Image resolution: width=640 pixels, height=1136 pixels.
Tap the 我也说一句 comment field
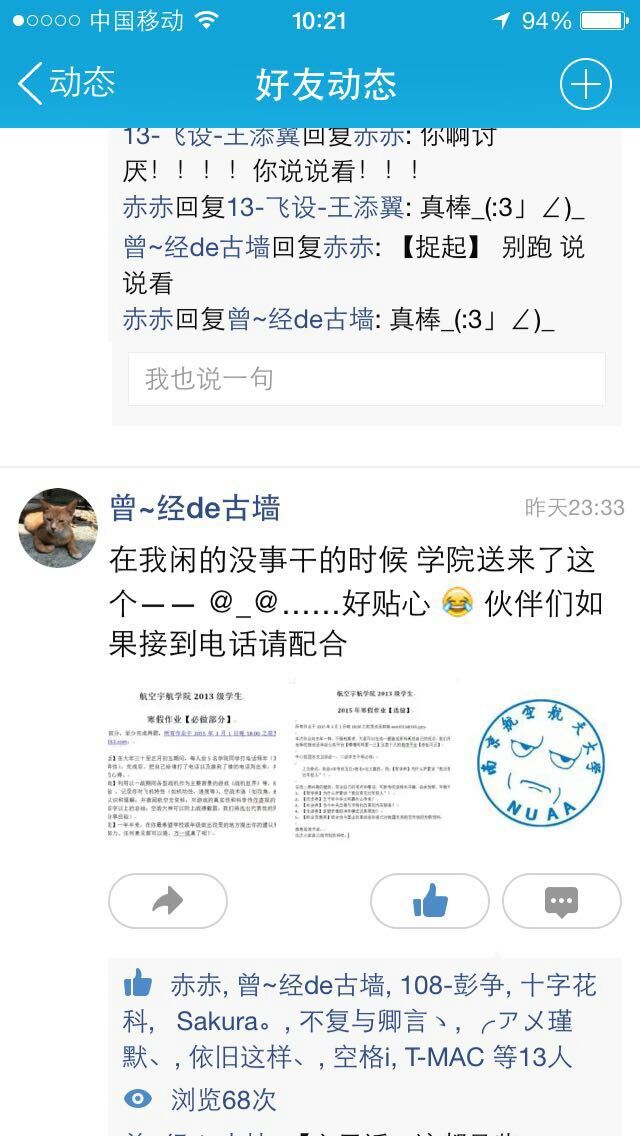[366, 379]
